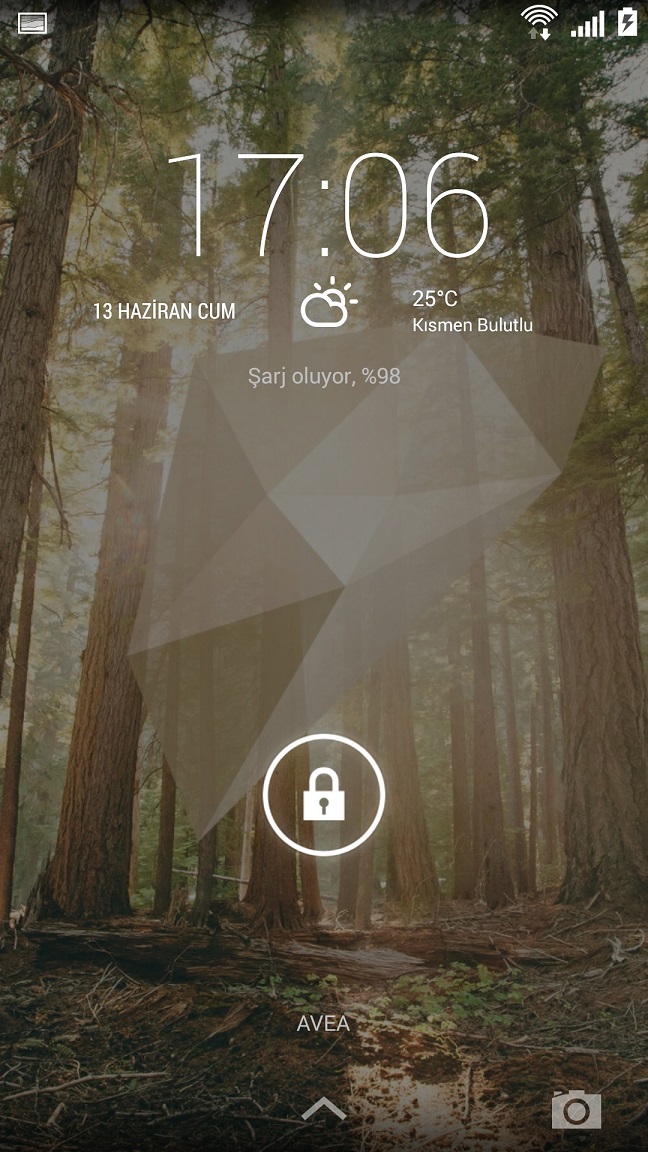
Task: Open the camera shortcut
Action: point(577,1109)
